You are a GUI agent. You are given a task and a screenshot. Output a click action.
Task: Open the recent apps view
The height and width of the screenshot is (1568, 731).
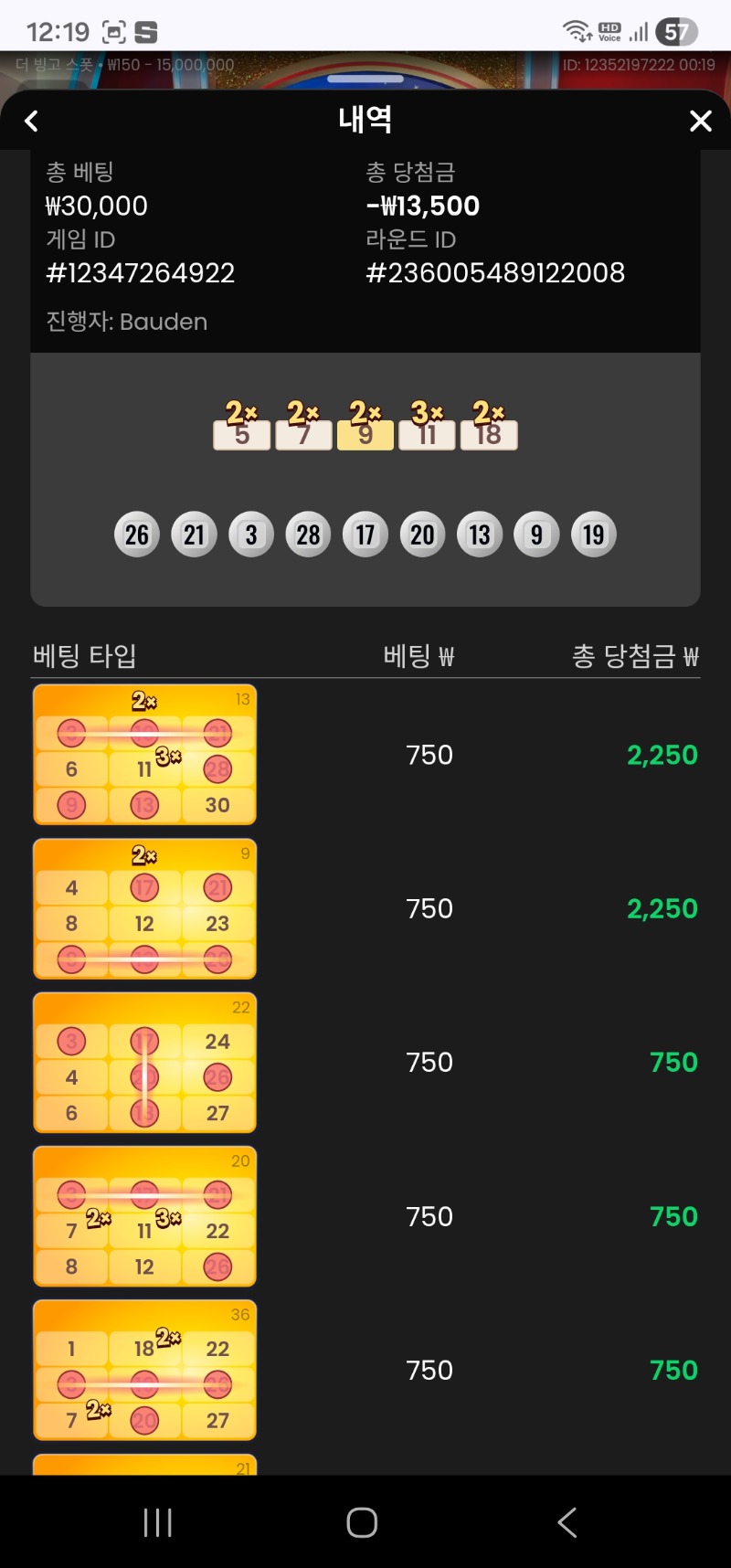point(157,1522)
